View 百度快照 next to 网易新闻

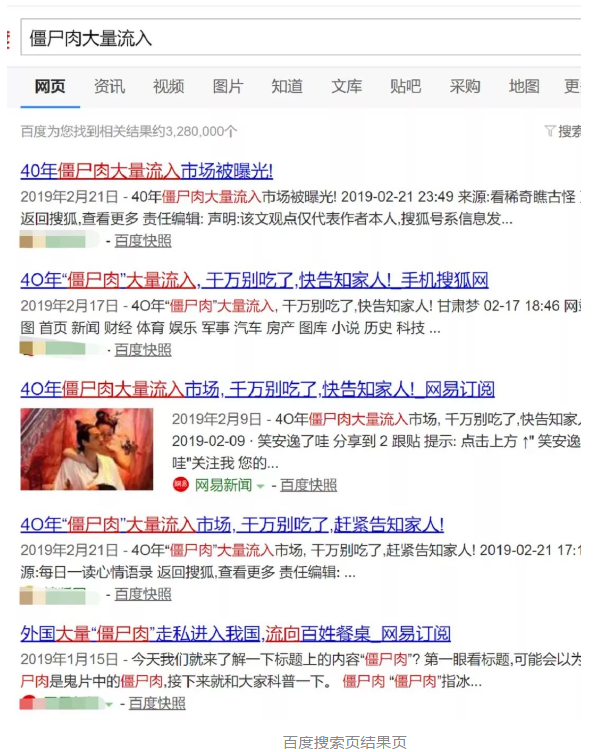point(308,485)
